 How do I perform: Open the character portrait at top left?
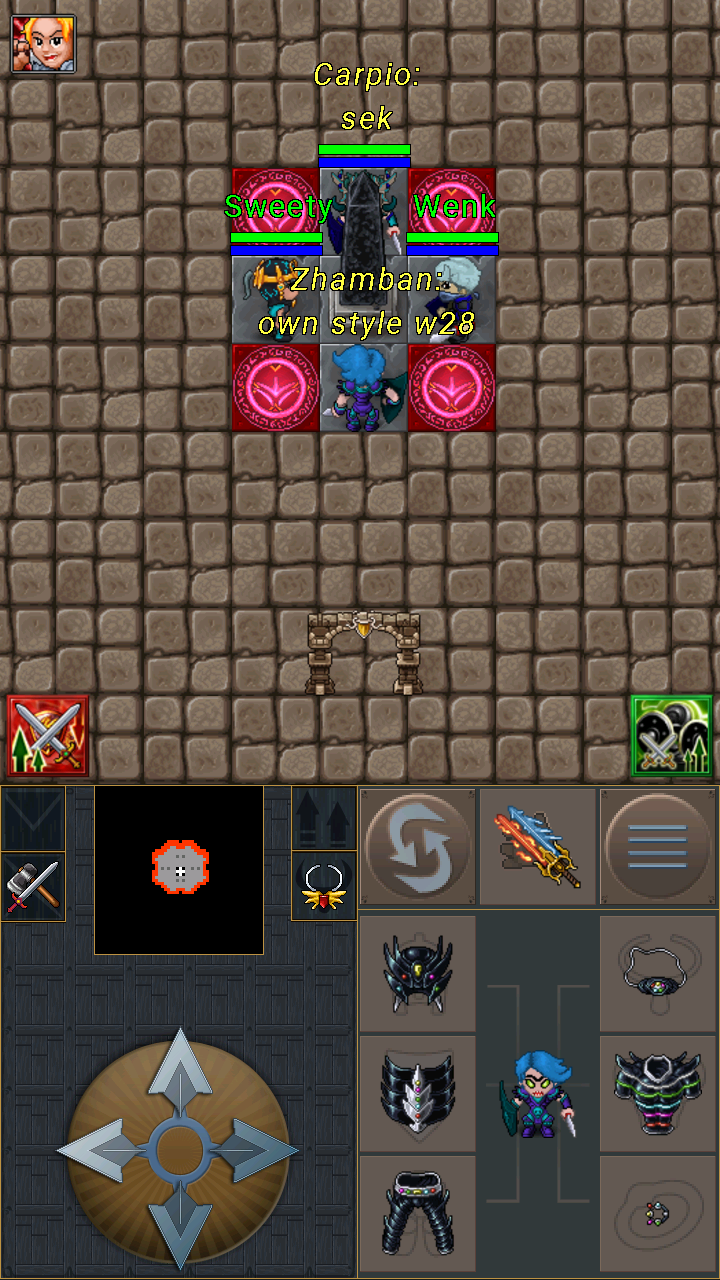coord(43,43)
